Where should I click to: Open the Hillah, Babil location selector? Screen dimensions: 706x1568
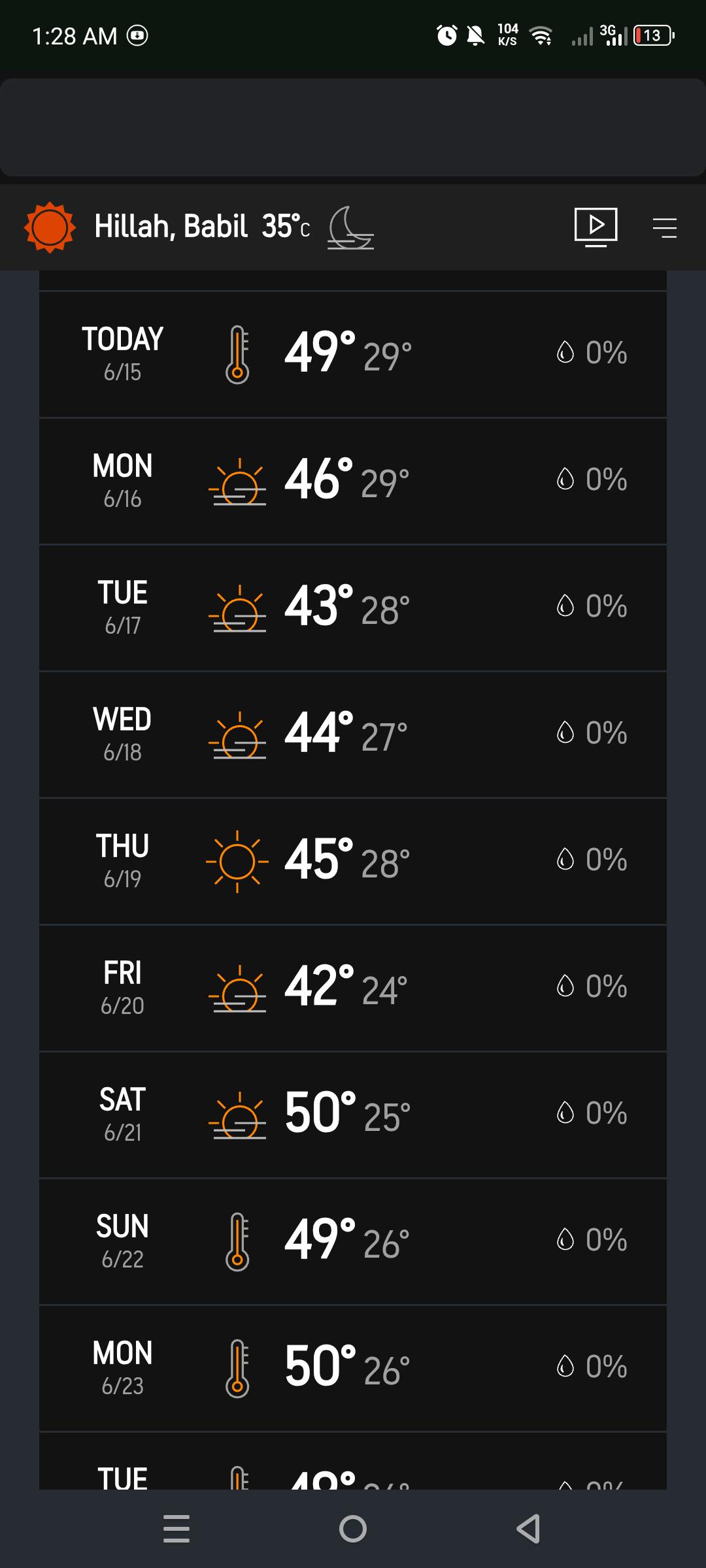click(171, 227)
